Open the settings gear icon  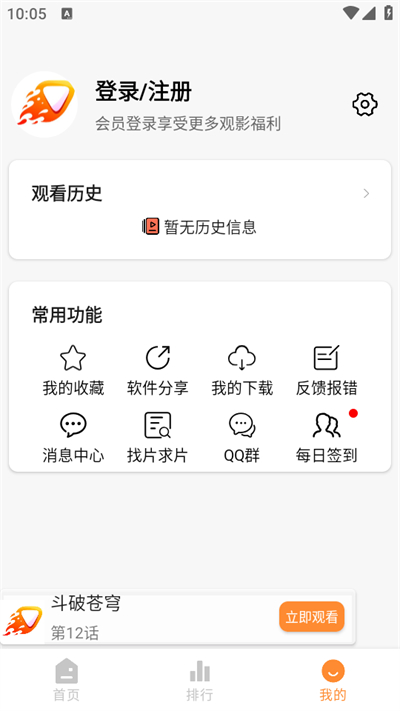pyautogui.click(x=365, y=104)
